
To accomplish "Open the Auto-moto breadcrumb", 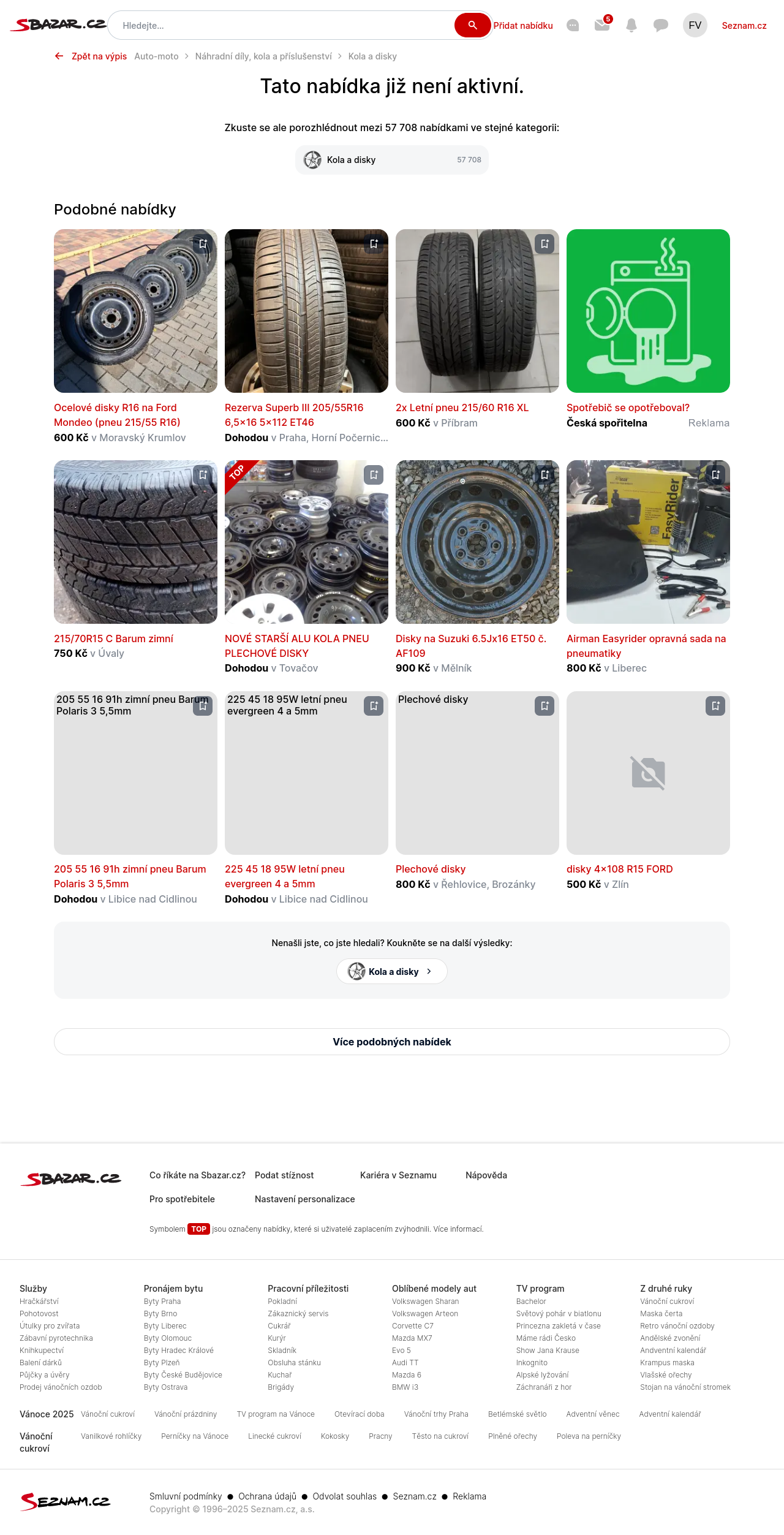I will [x=156, y=56].
